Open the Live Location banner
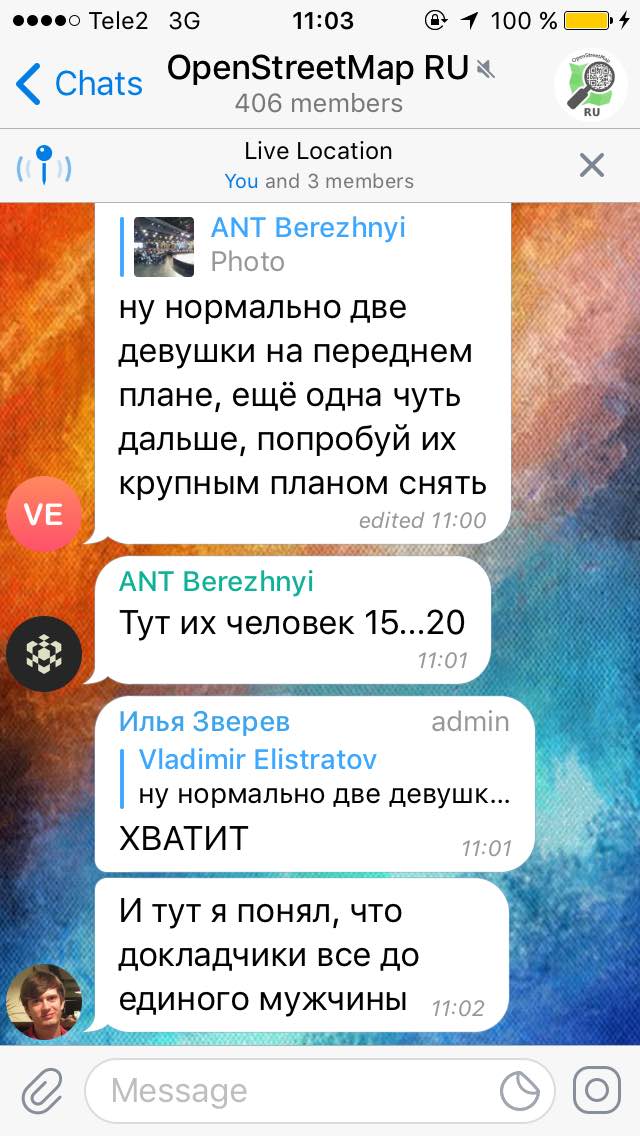 pyautogui.click(x=319, y=165)
